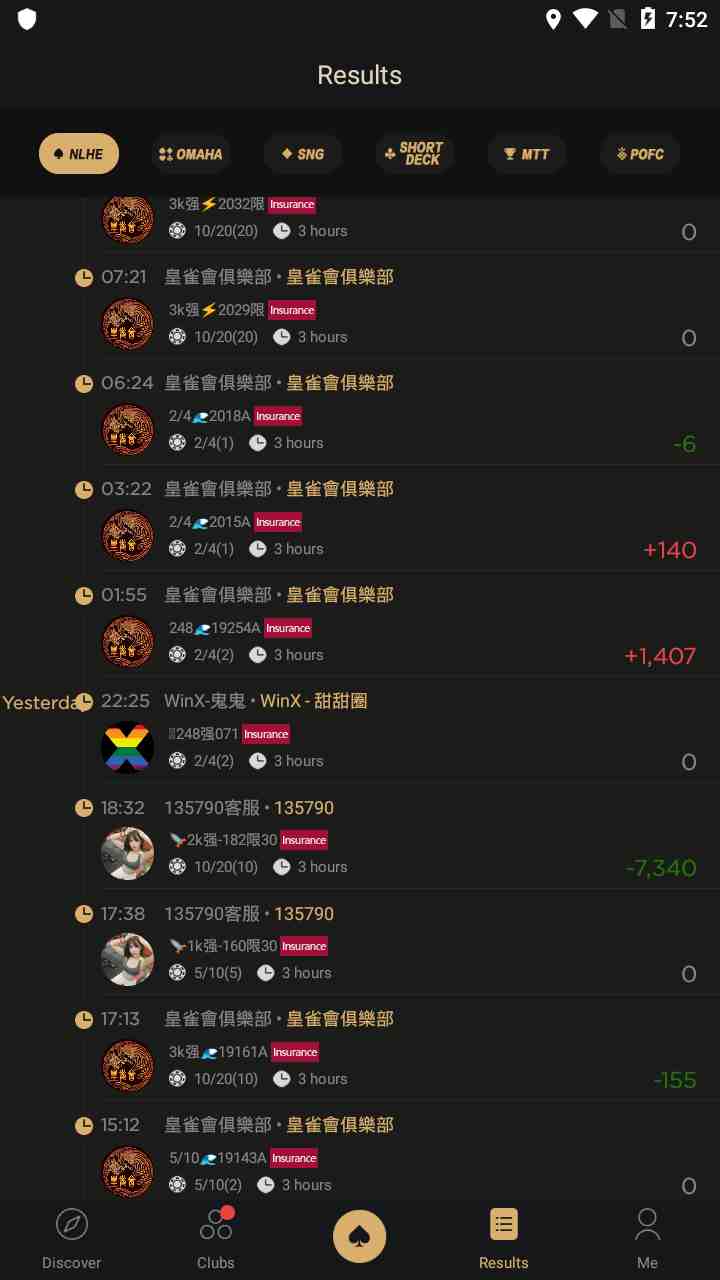Tap the center spade button

(x=360, y=1236)
